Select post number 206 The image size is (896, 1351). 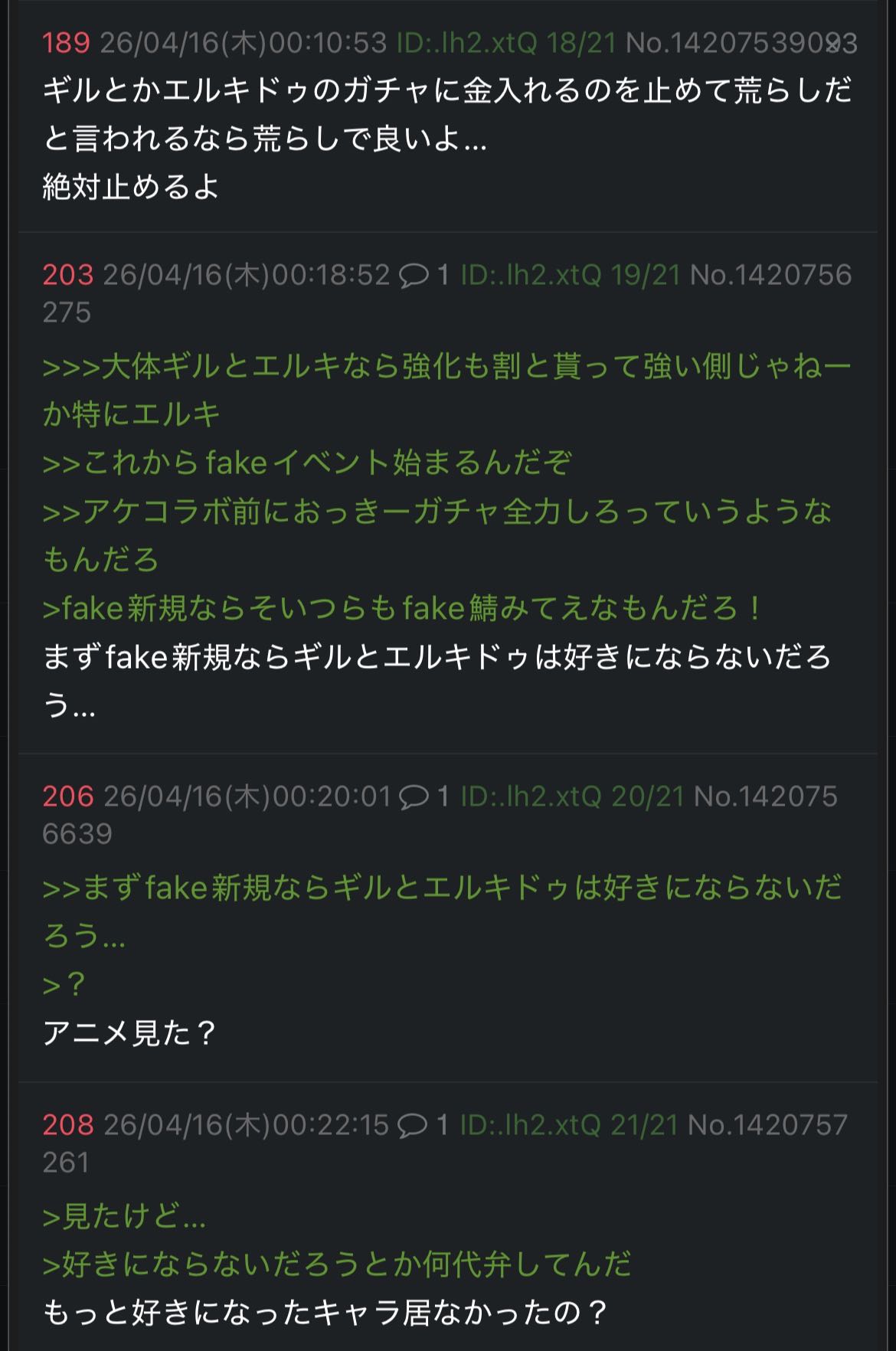click(67, 797)
